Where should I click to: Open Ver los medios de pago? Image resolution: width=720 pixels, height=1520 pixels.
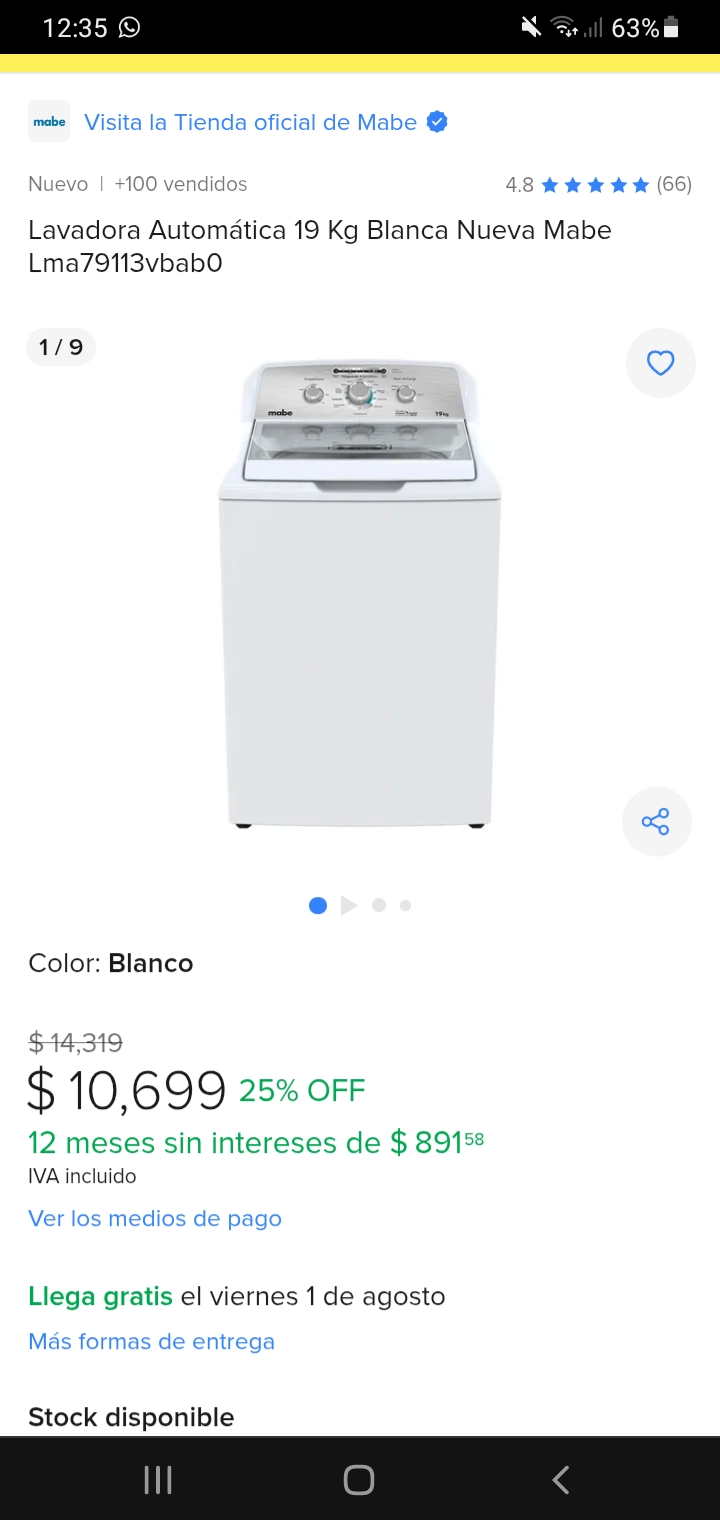coord(155,1218)
